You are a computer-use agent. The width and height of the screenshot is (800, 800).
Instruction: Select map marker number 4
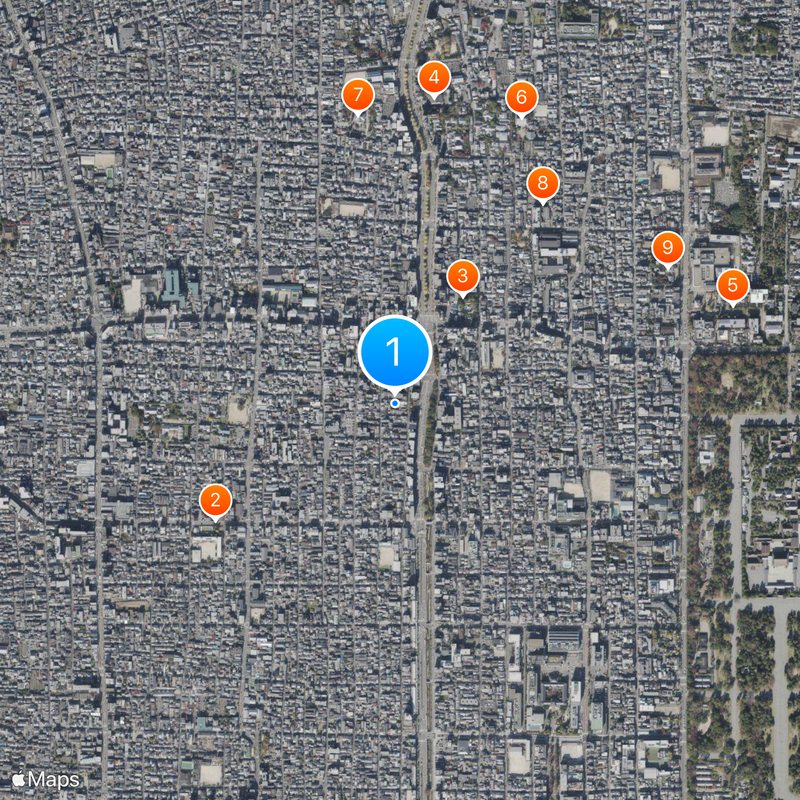coord(434,77)
